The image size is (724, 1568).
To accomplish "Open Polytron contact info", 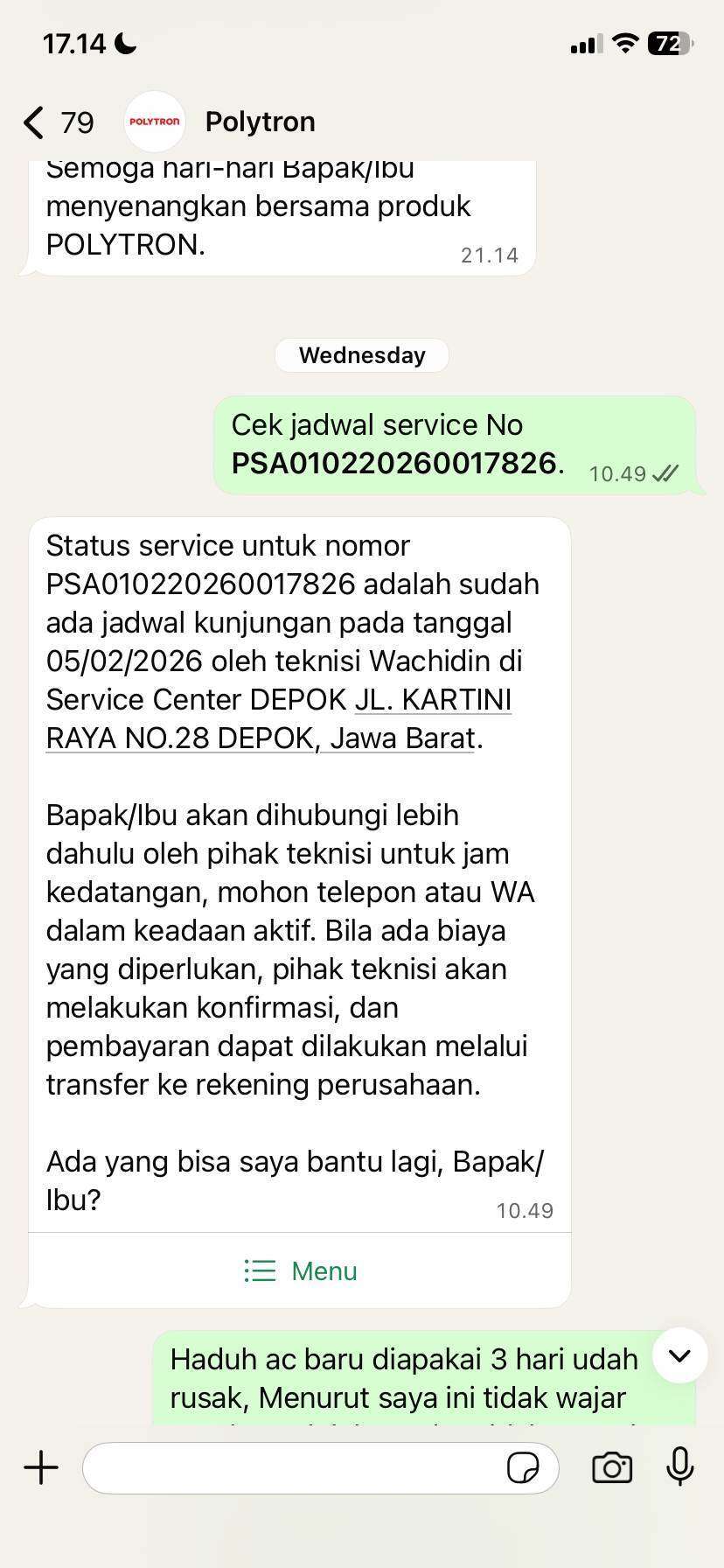I will (x=260, y=122).
